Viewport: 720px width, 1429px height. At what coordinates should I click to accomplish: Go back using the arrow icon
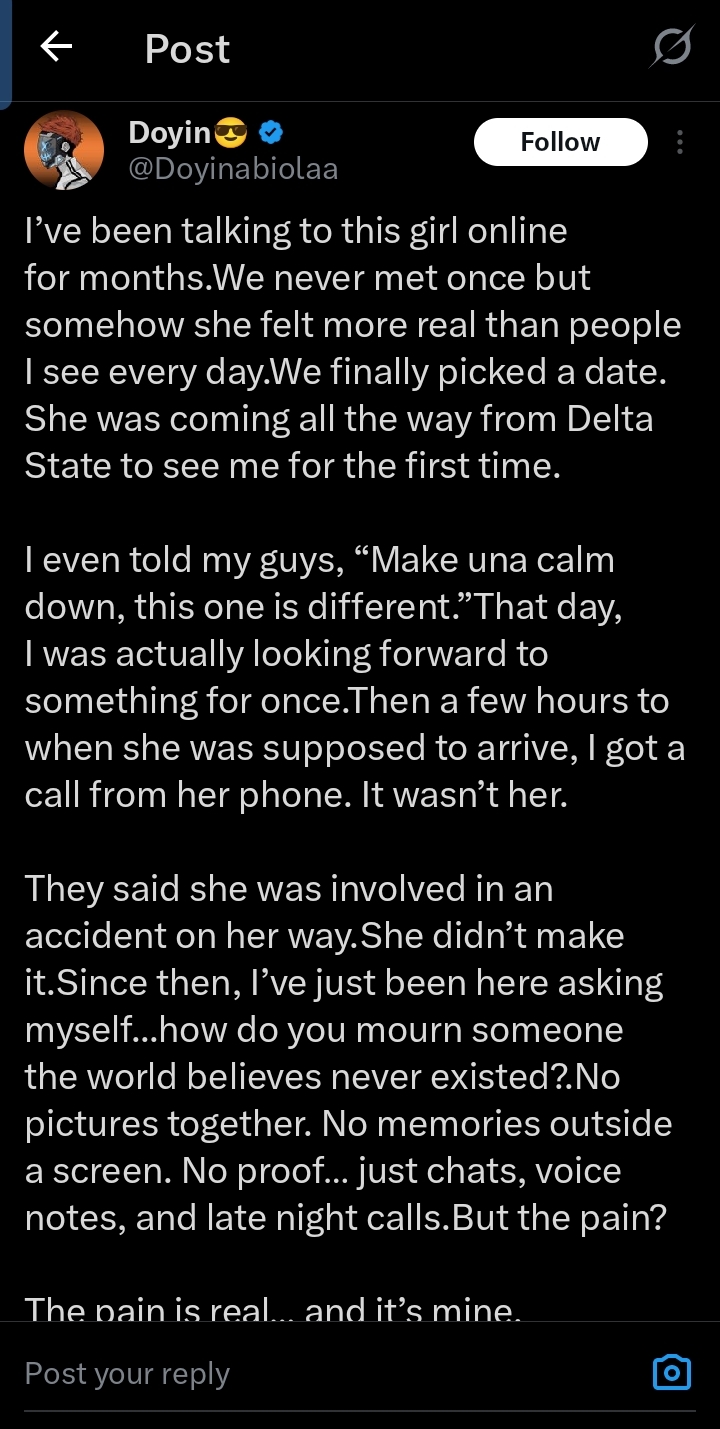[x=56, y=47]
